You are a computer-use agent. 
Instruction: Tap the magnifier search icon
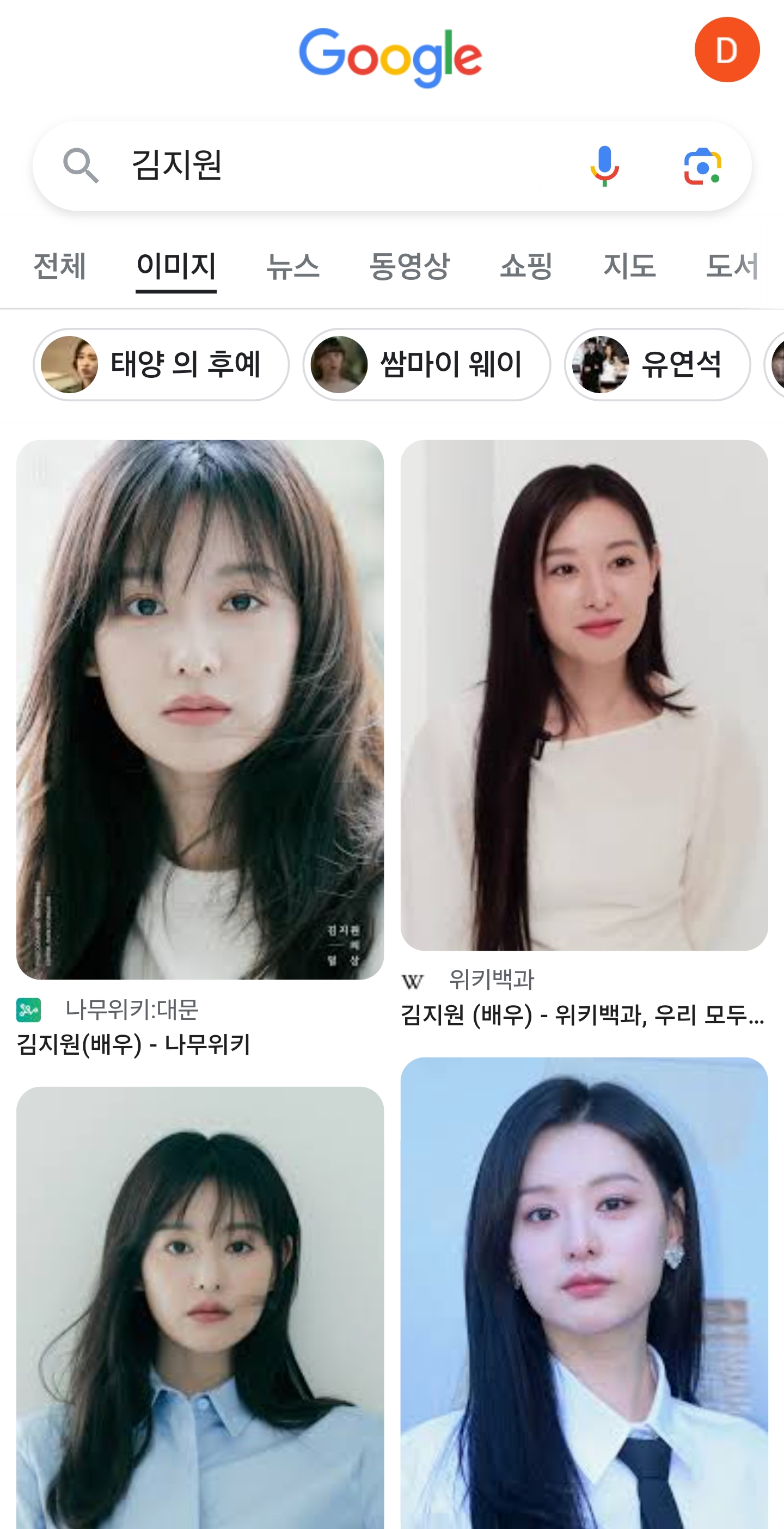coord(81,166)
